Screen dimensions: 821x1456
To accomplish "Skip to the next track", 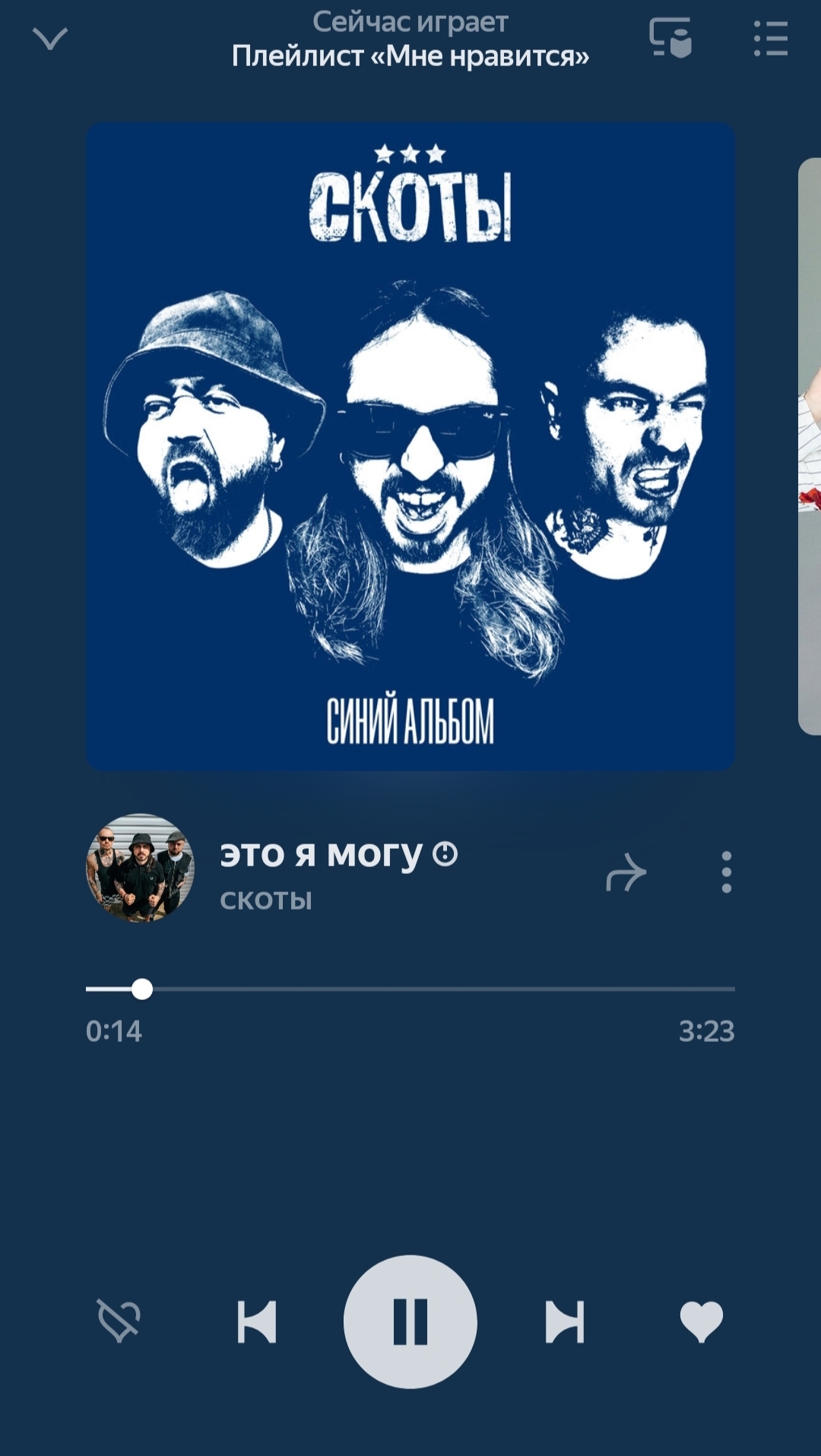I will coord(565,1321).
